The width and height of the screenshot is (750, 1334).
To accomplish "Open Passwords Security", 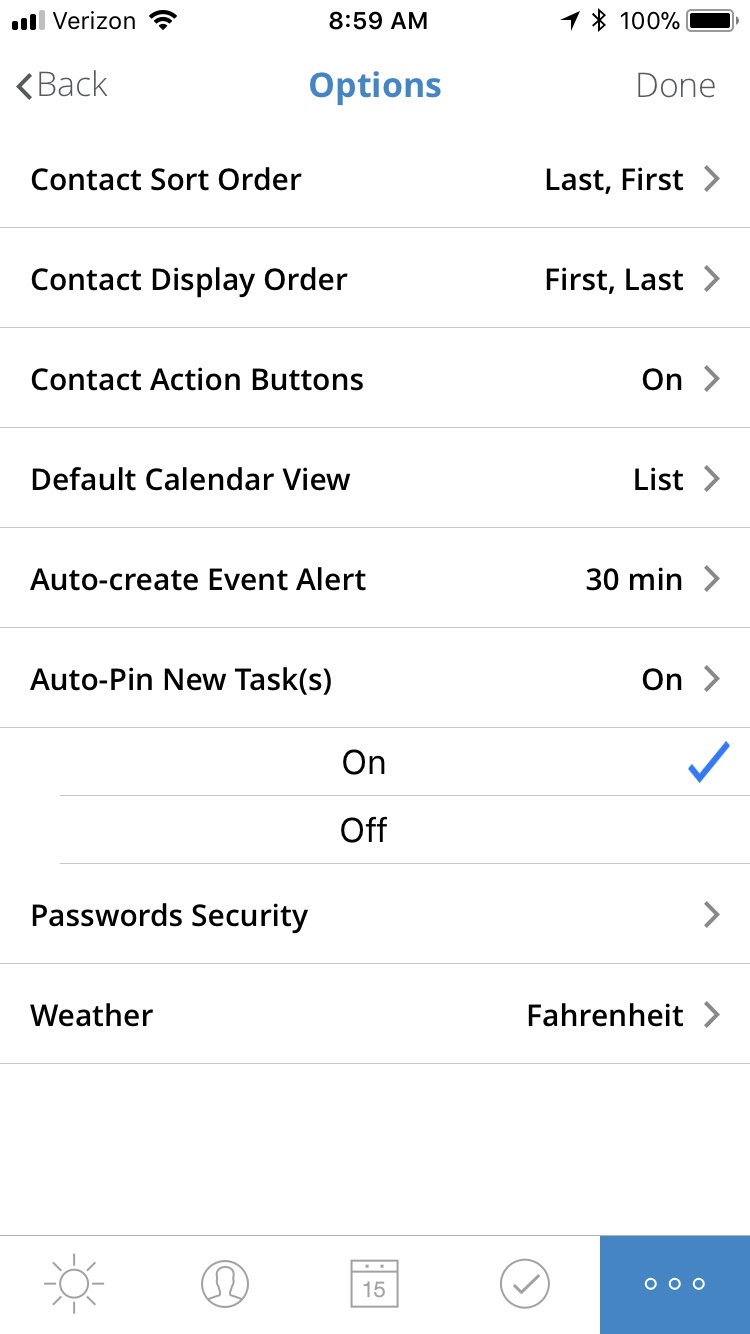I will pyautogui.click(x=375, y=915).
